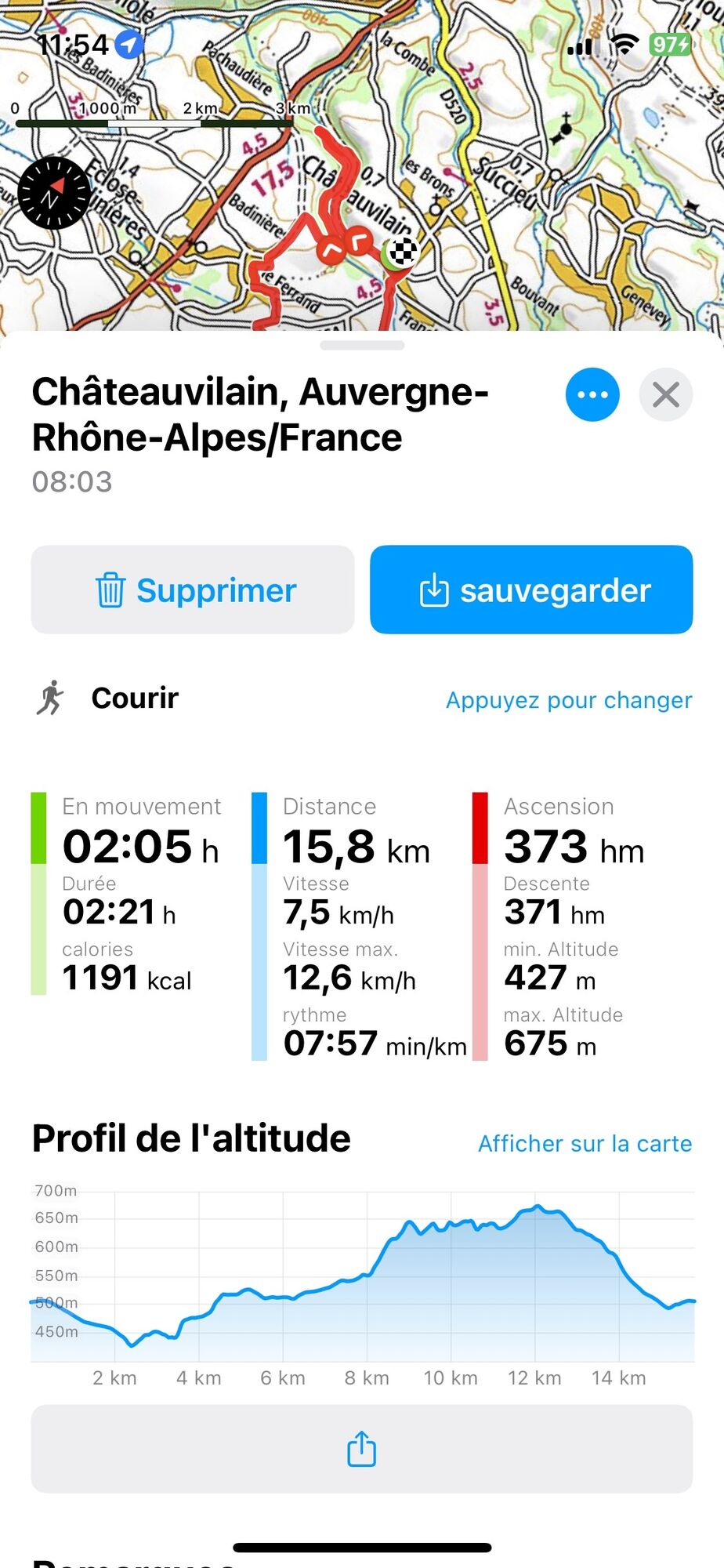Share the track via share button
The image size is (724, 1568).
(362, 1449)
